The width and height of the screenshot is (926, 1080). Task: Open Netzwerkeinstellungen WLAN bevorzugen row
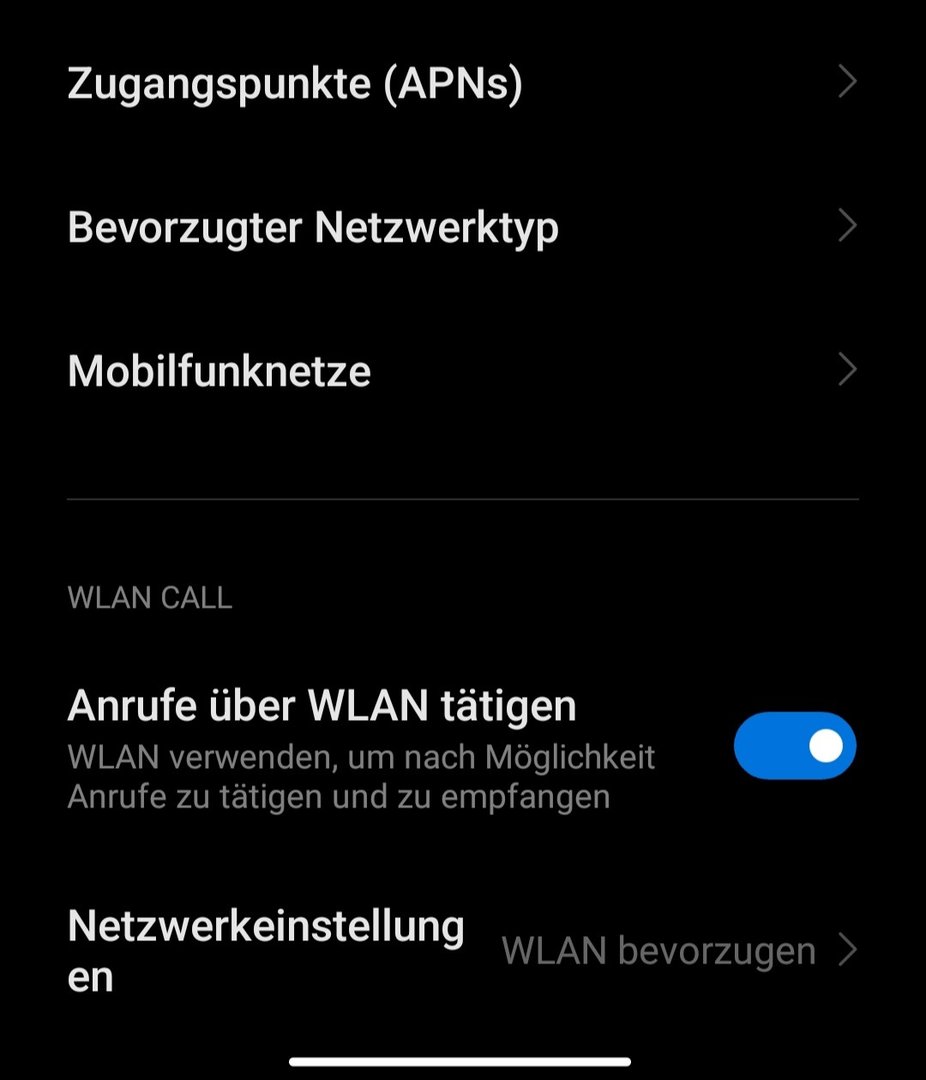click(x=462, y=950)
